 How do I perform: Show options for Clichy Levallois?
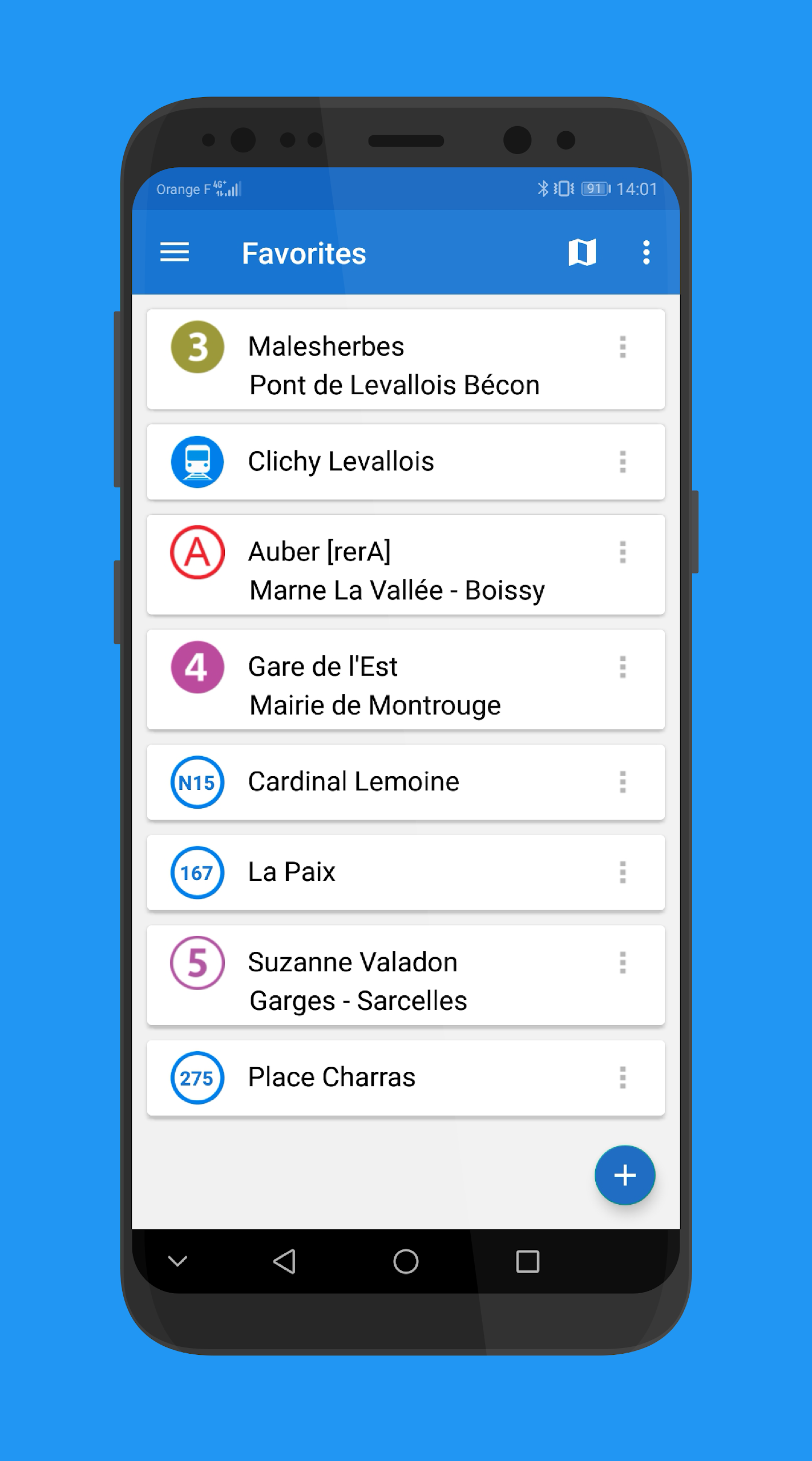coord(623,462)
